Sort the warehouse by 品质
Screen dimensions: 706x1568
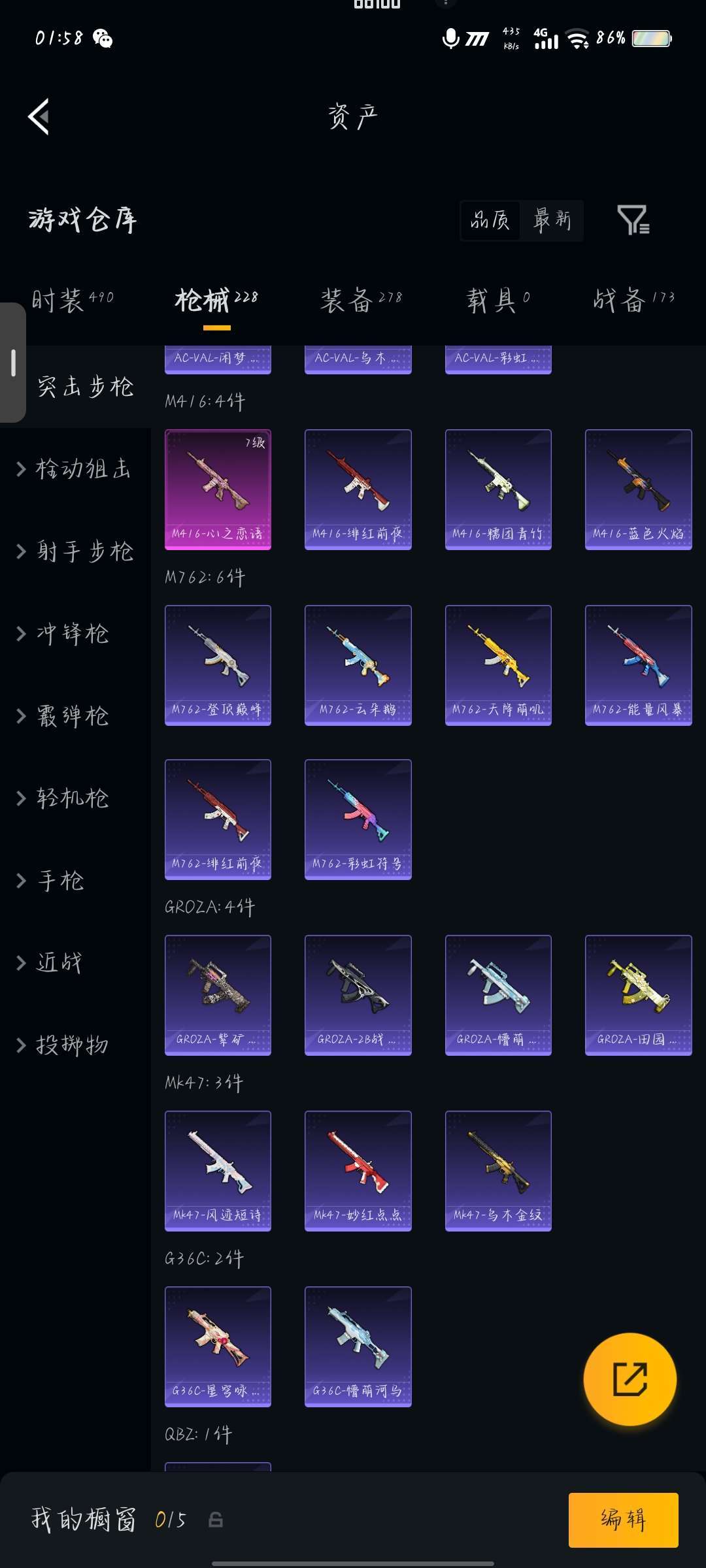pyautogui.click(x=490, y=220)
